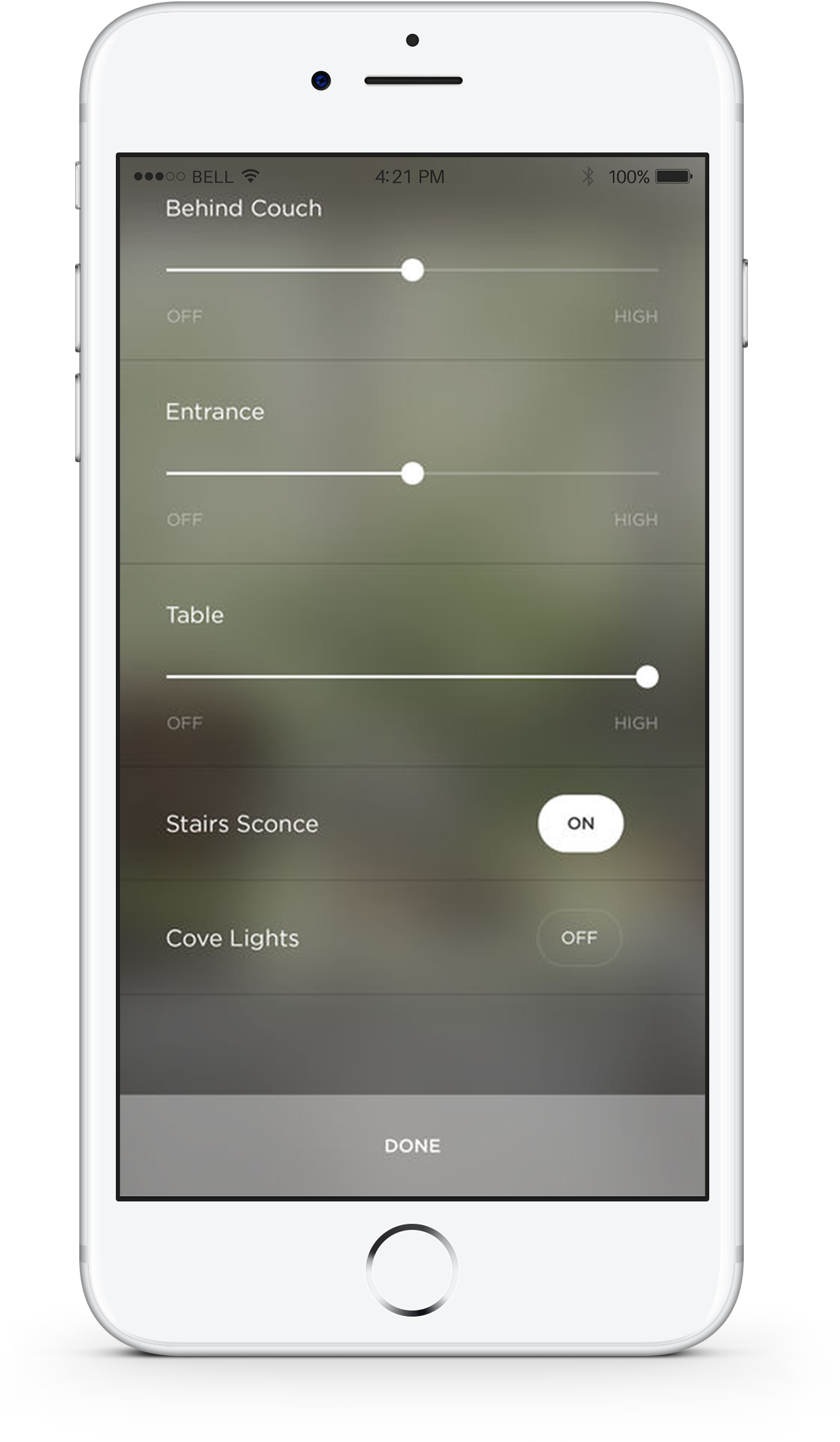The width and height of the screenshot is (840, 1442).
Task: Confirm settings with the DONE button
Action: pos(412,1145)
